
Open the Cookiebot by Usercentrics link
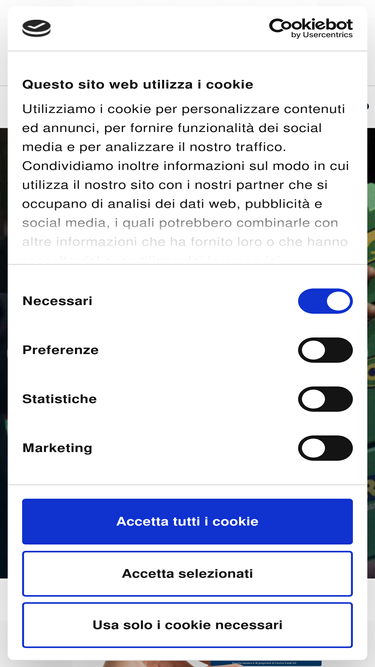pyautogui.click(x=311, y=28)
